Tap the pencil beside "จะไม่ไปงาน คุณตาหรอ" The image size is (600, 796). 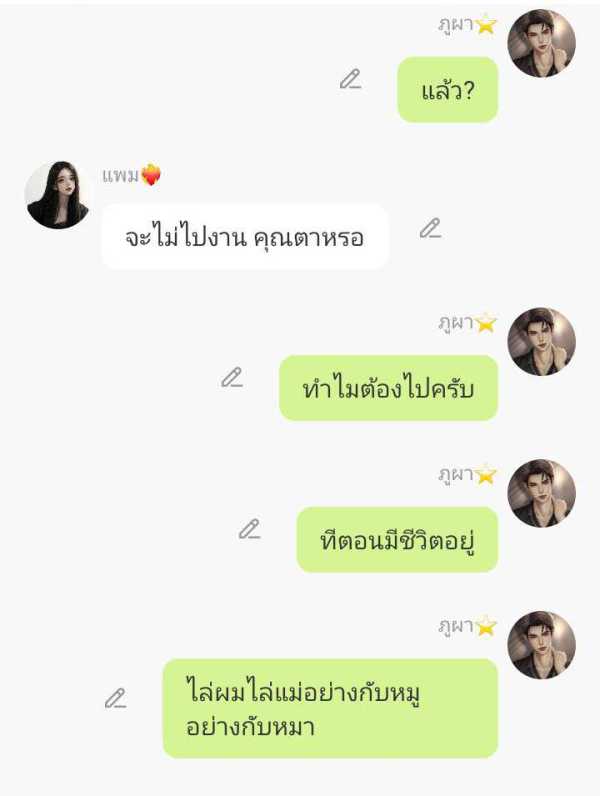(430, 229)
